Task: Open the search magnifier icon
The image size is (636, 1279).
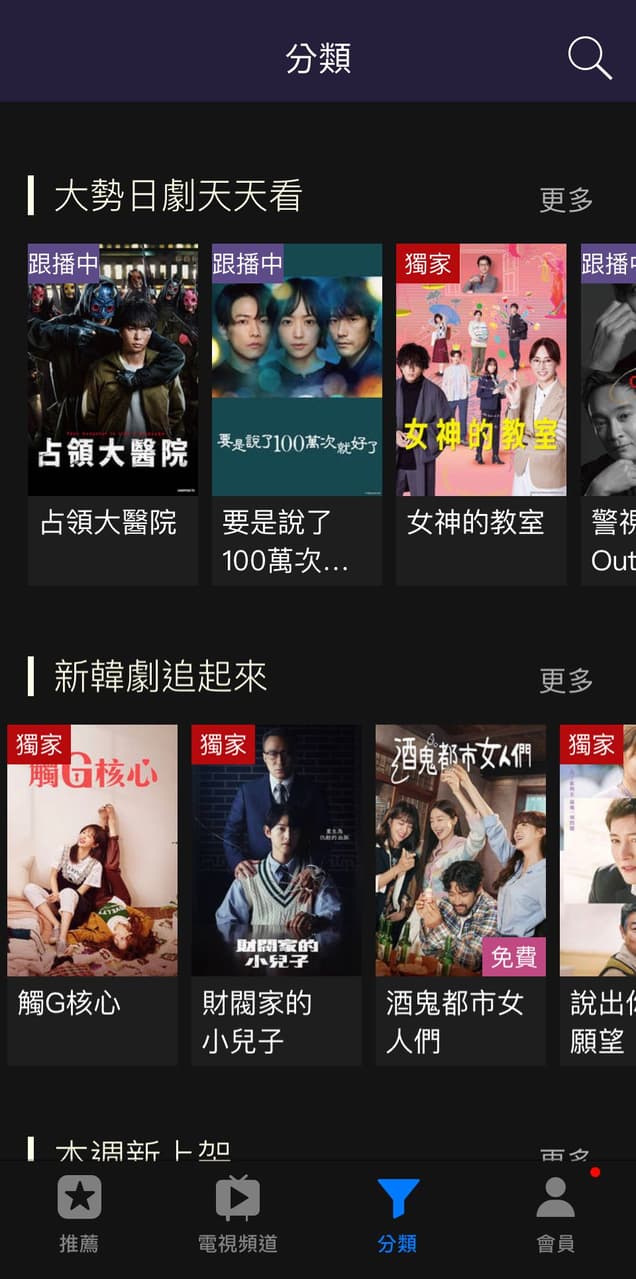Action: [589, 59]
